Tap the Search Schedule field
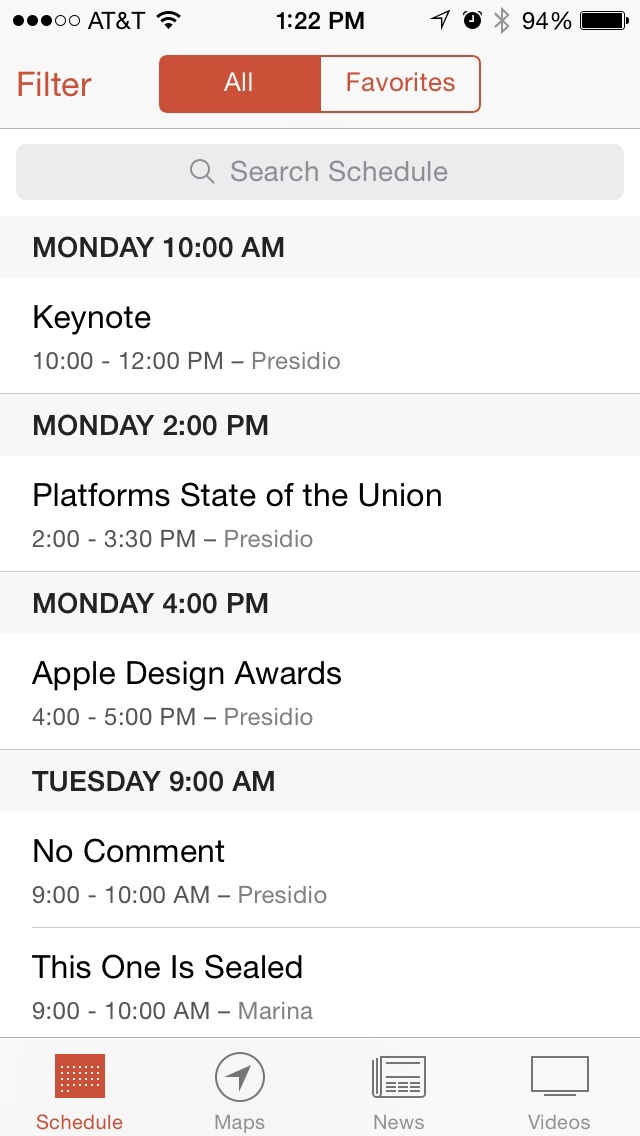The width and height of the screenshot is (640, 1136). pyautogui.click(x=320, y=172)
